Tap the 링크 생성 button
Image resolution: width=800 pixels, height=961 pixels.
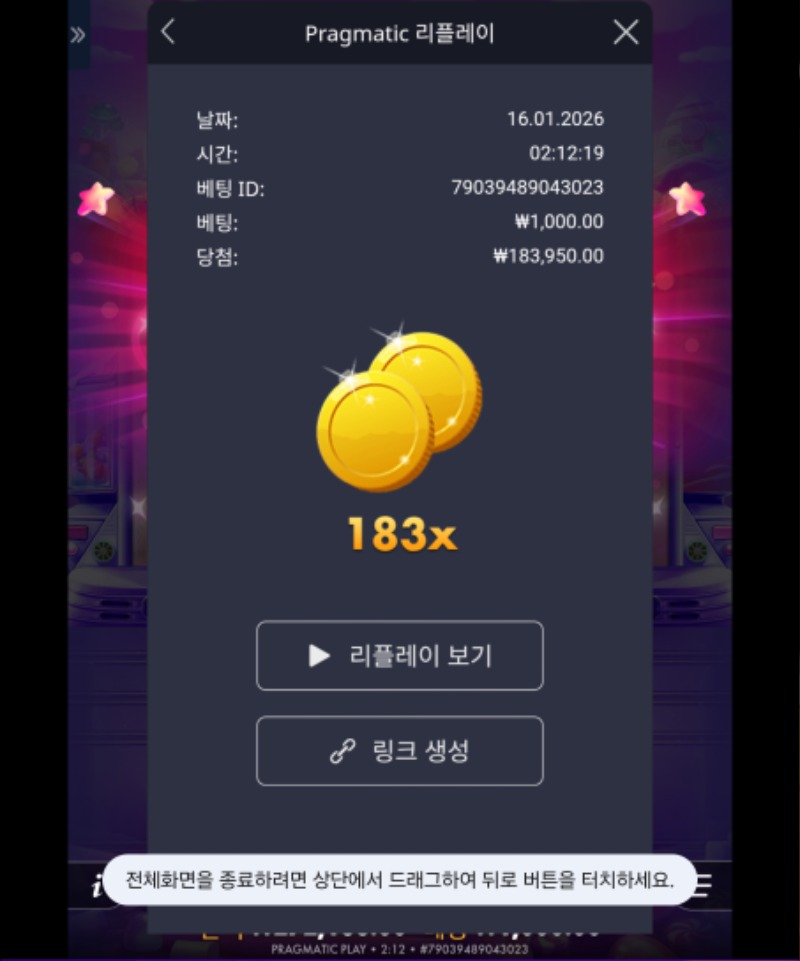[400, 751]
